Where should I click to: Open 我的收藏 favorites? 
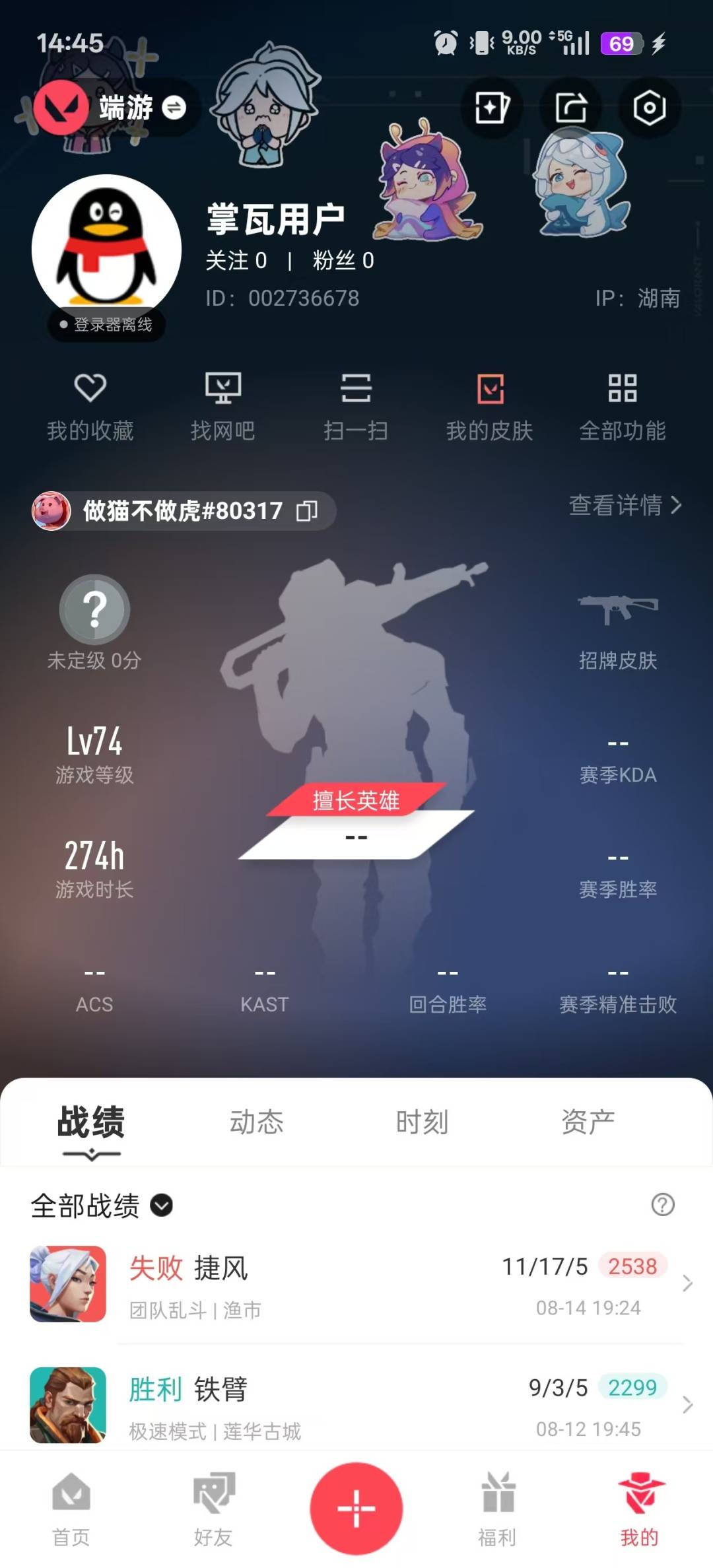click(90, 407)
